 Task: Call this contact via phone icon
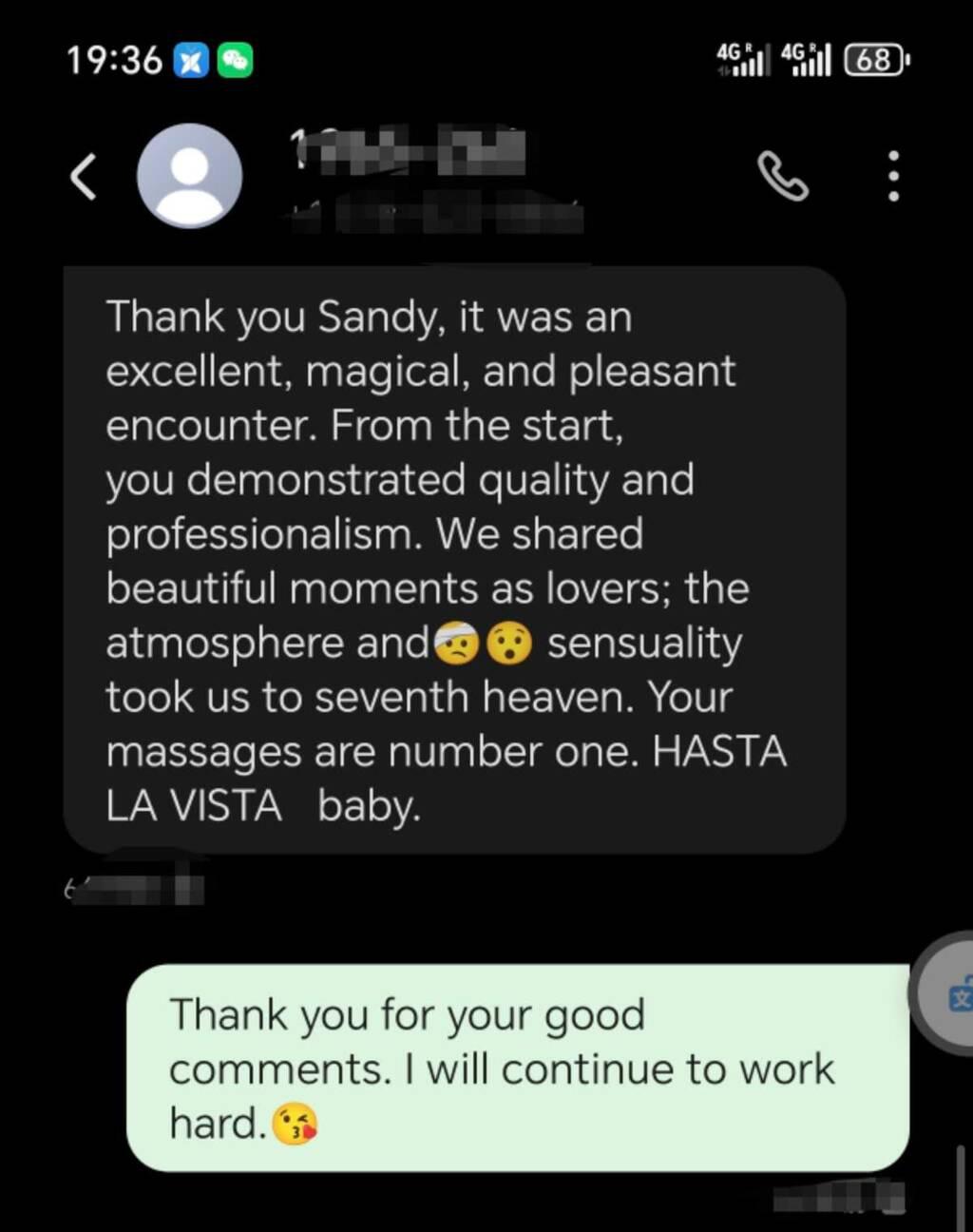782,177
